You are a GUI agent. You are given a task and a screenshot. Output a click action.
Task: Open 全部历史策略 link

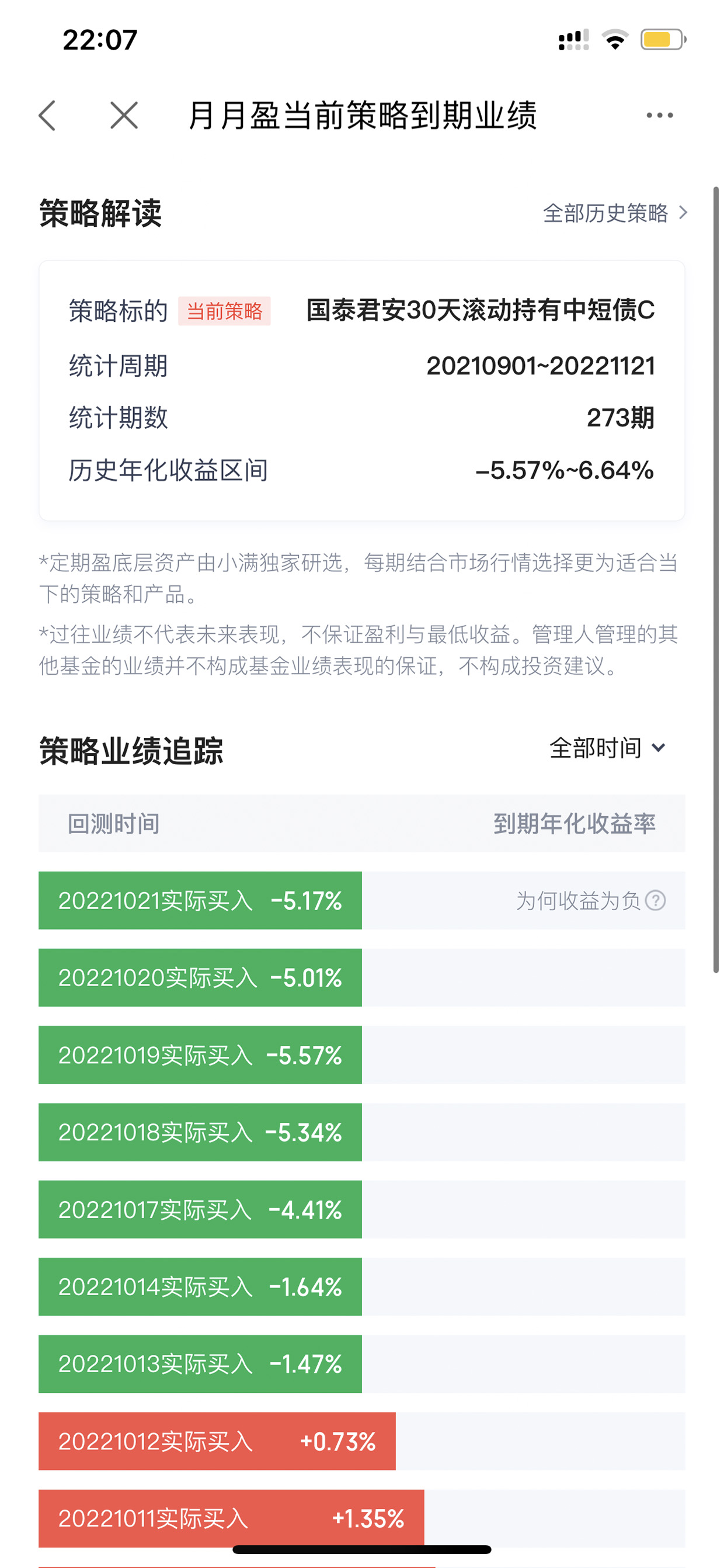(615, 213)
